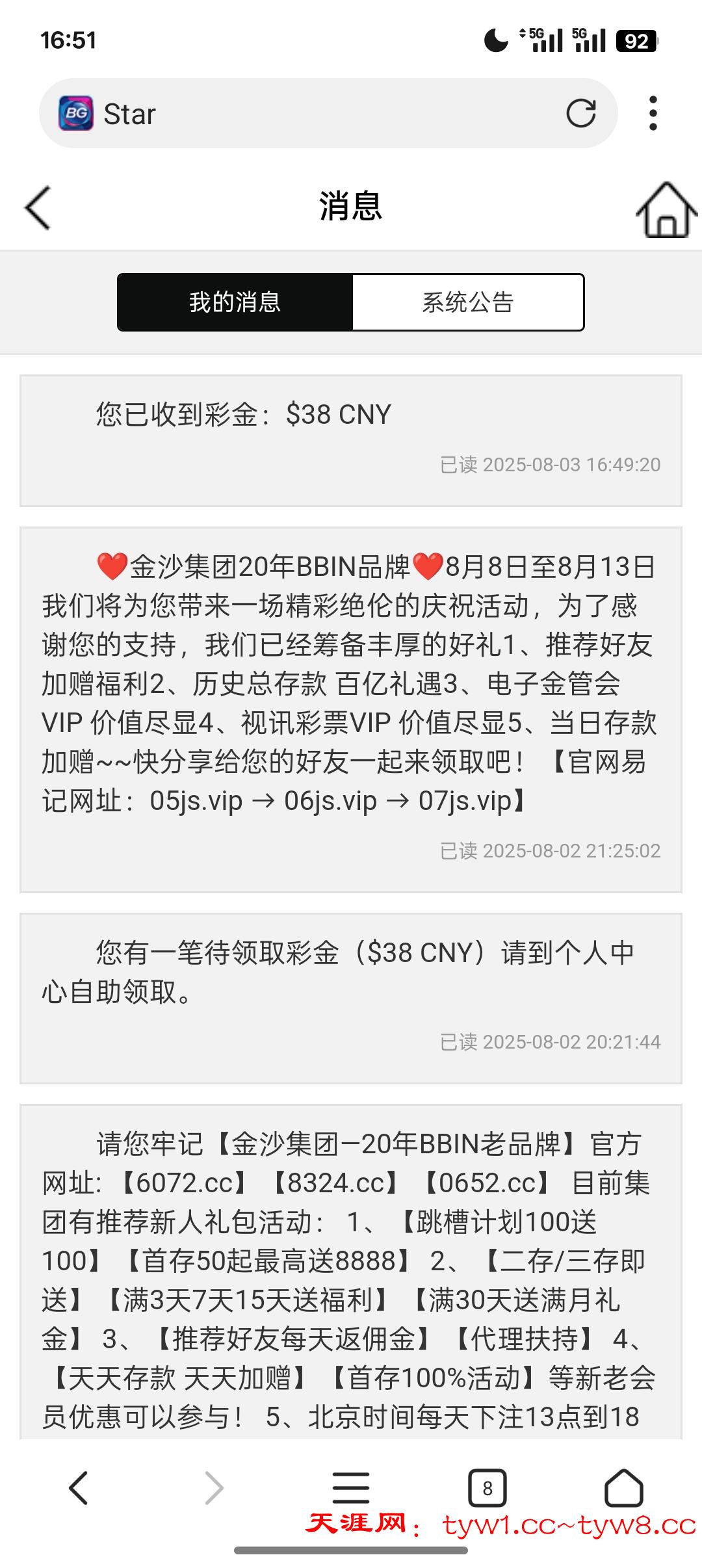Open the 金沙集团20年BBIN品牌 event message
702x1568 pixels.
[351, 709]
